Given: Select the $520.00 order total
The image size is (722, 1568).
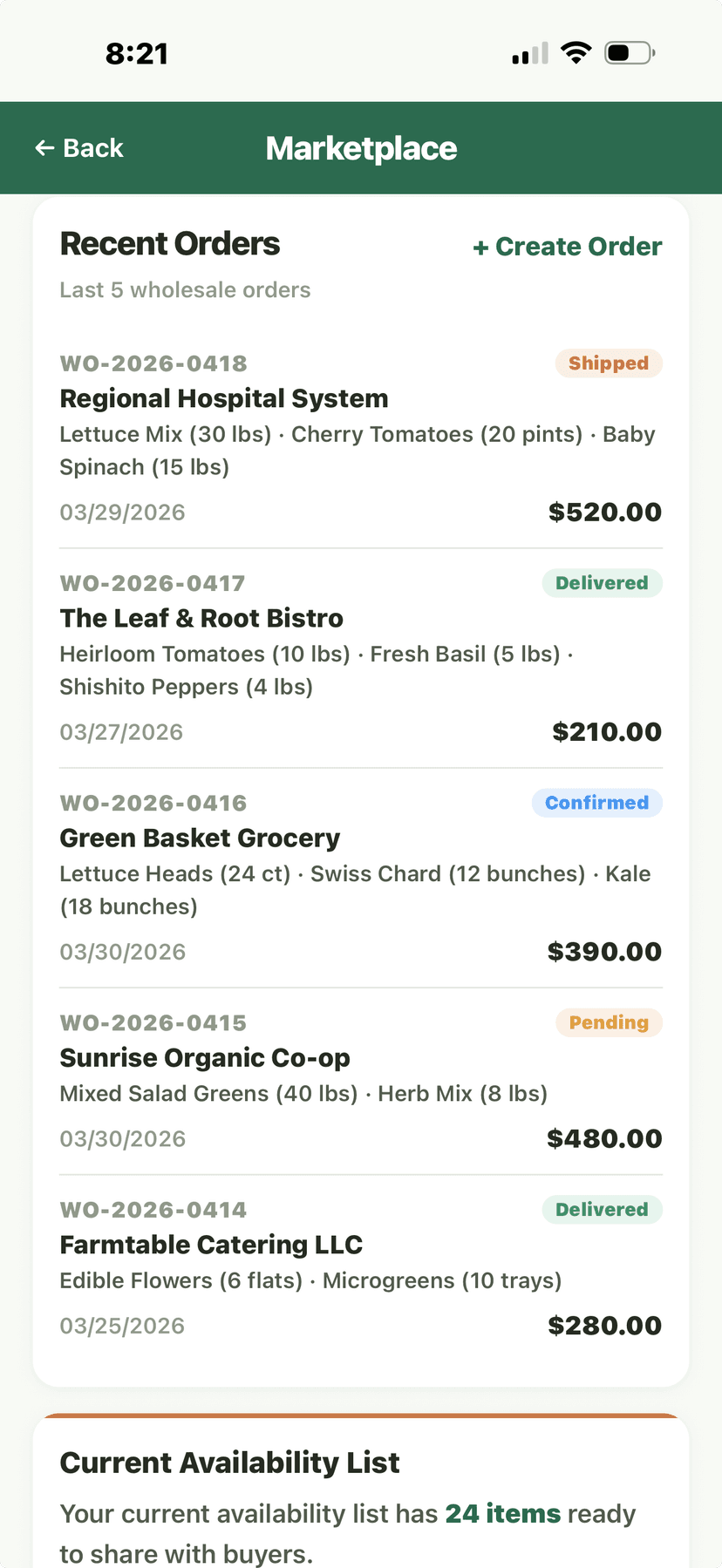Looking at the screenshot, I should pyautogui.click(x=604, y=512).
